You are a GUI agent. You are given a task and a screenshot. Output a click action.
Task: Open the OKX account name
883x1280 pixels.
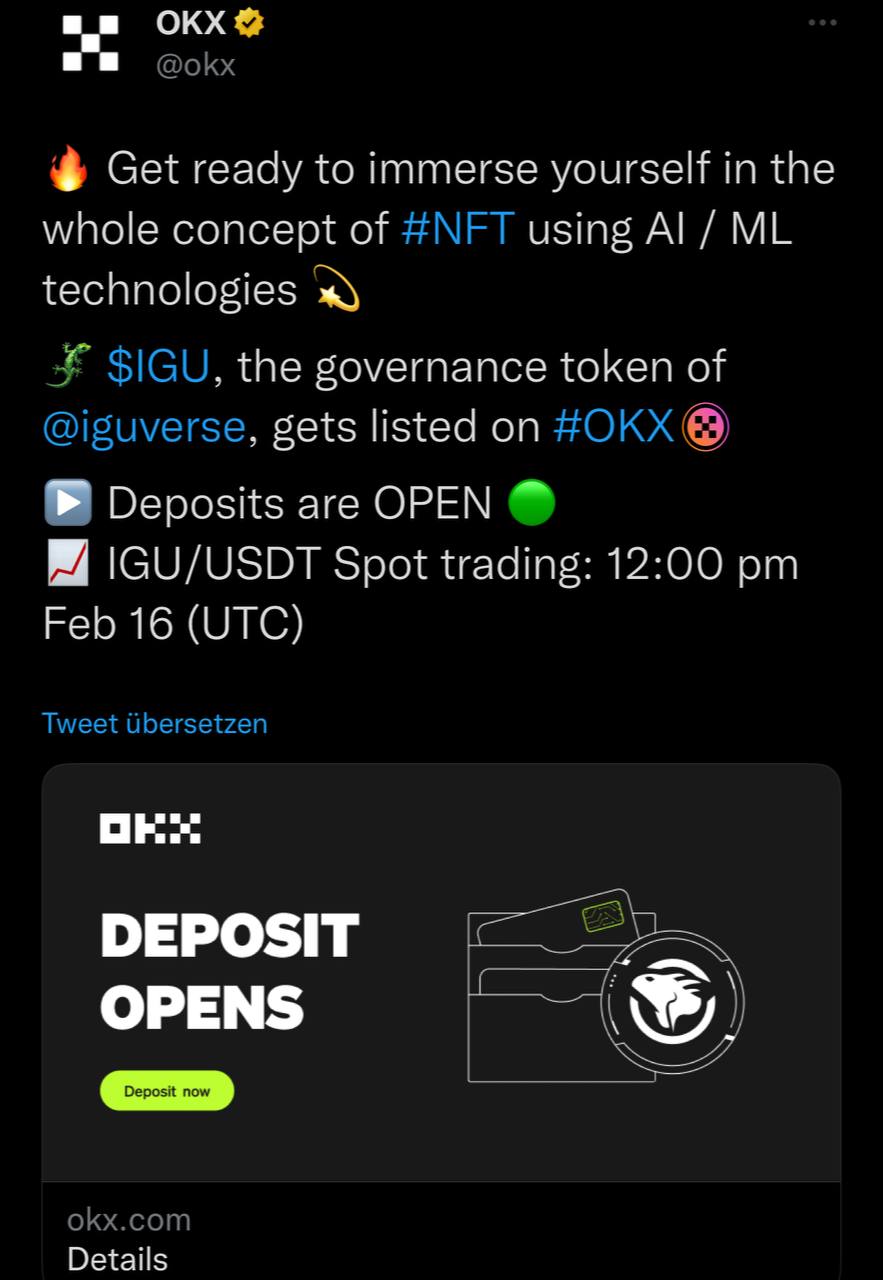(191, 24)
